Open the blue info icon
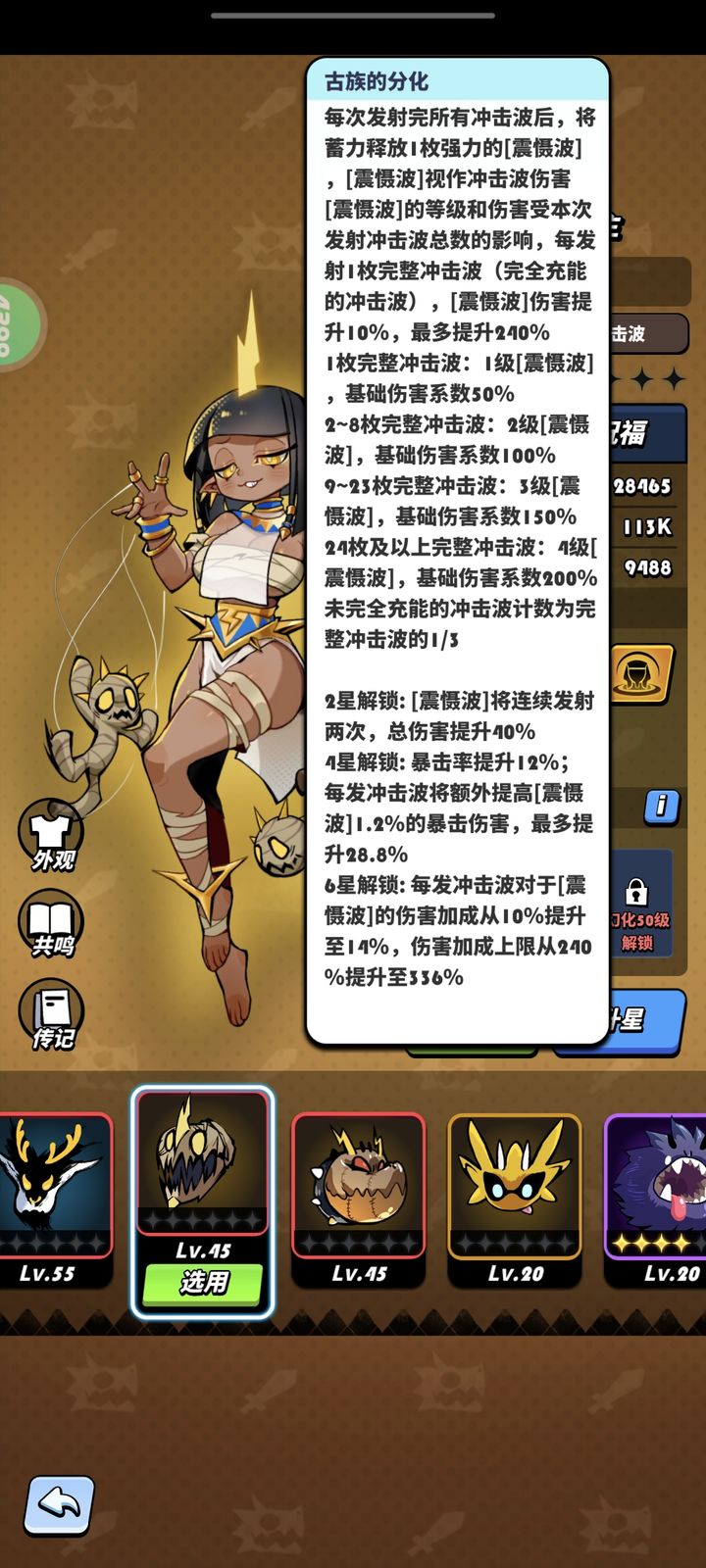This screenshot has height=1568, width=706. tap(662, 806)
